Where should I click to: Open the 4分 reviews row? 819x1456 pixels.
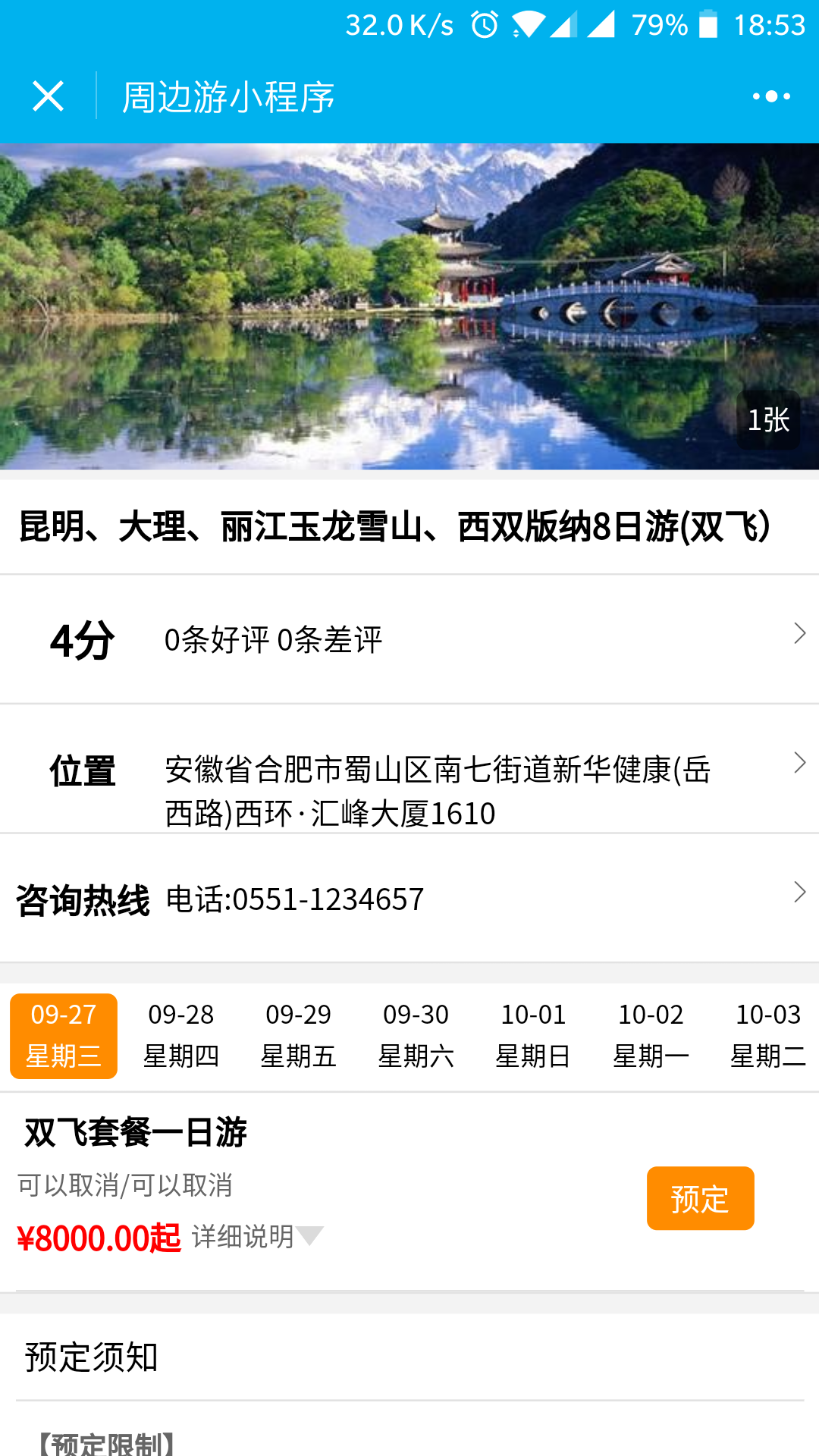click(x=409, y=639)
